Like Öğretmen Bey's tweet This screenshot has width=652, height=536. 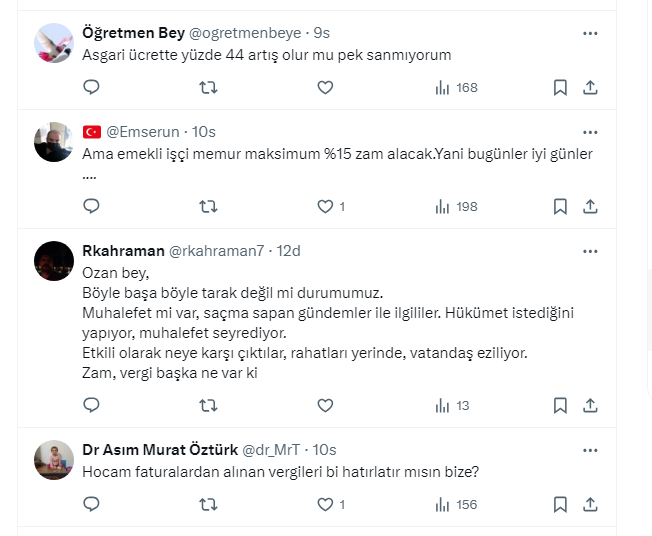[325, 88]
